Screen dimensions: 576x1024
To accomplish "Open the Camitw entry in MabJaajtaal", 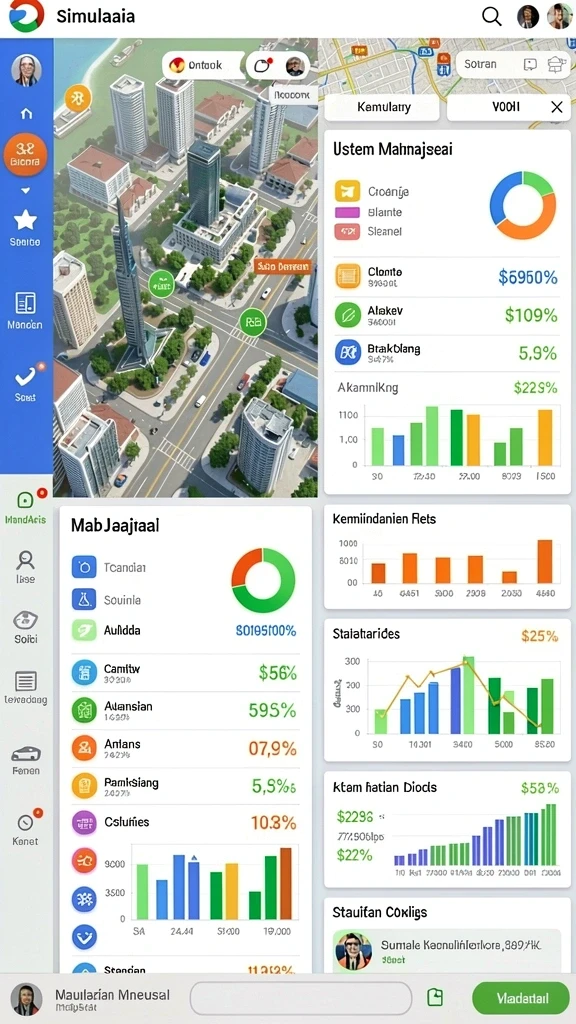I will tap(185, 673).
